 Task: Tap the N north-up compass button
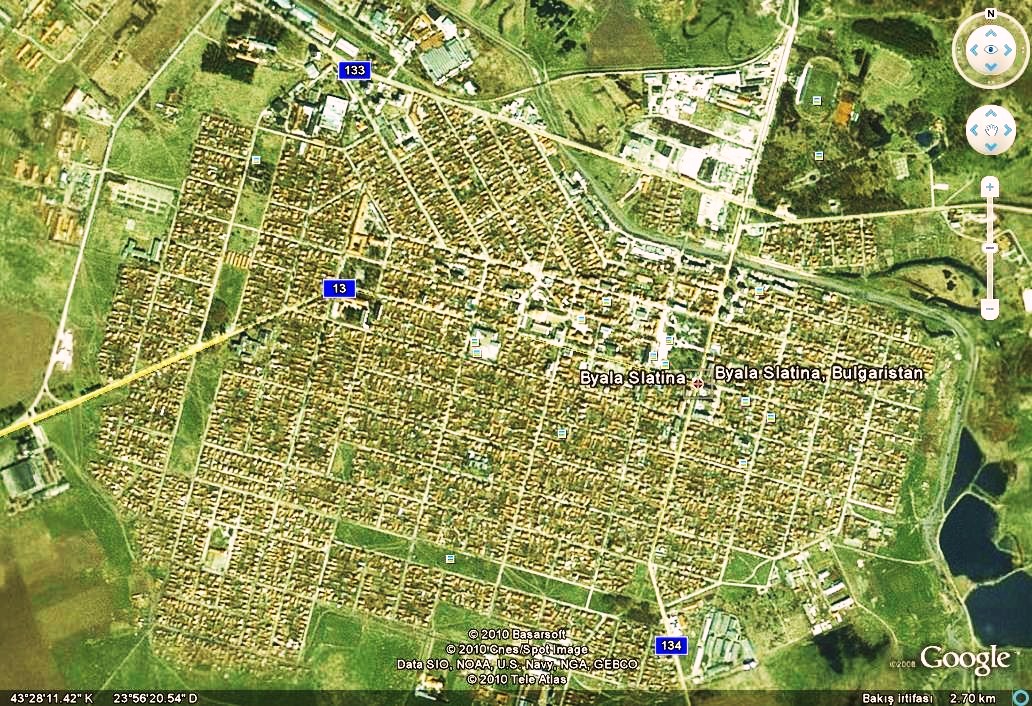tap(990, 14)
